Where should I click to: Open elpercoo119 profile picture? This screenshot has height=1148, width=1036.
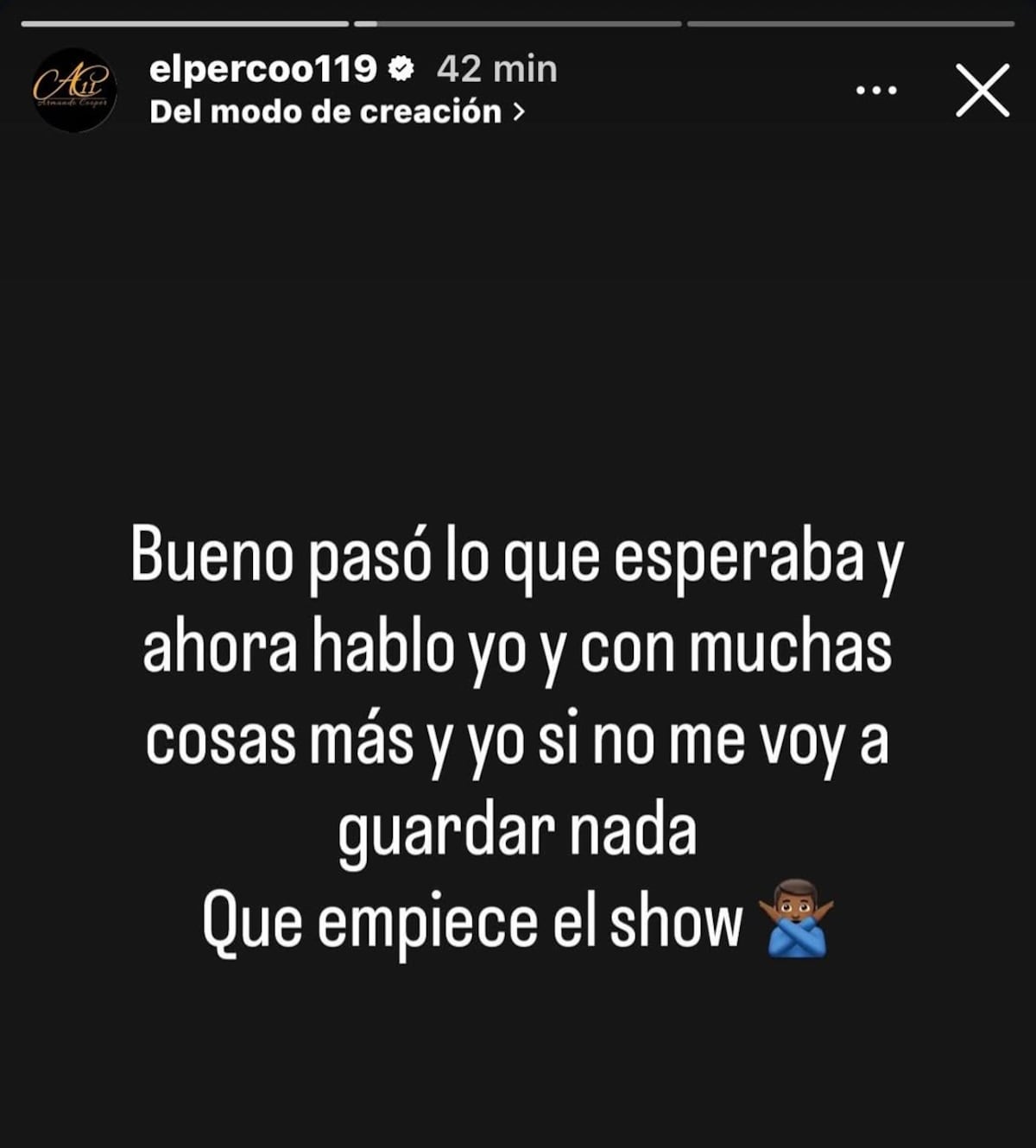[74, 90]
